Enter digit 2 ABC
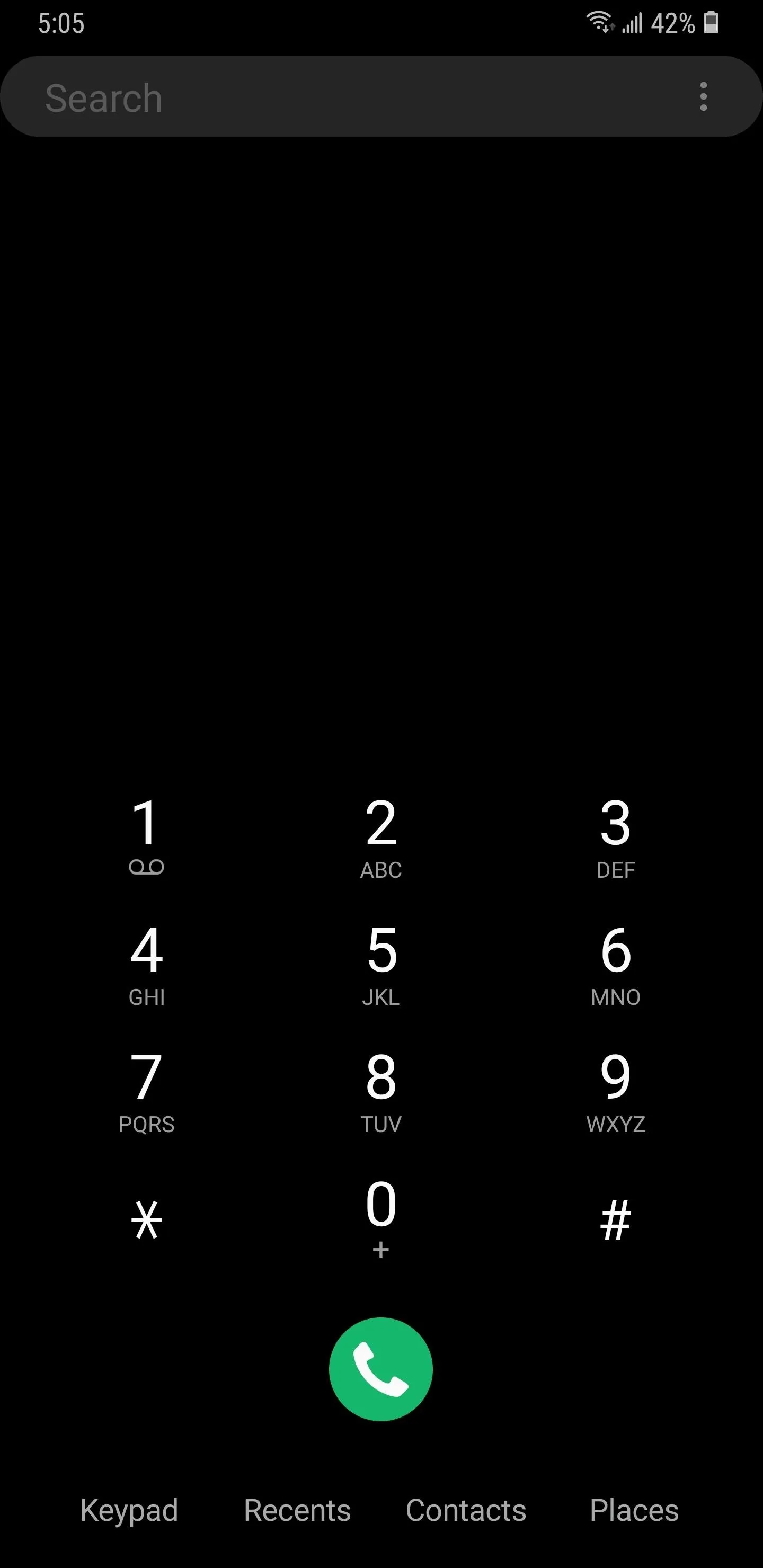Screen dimensions: 763x1568 click(381, 837)
